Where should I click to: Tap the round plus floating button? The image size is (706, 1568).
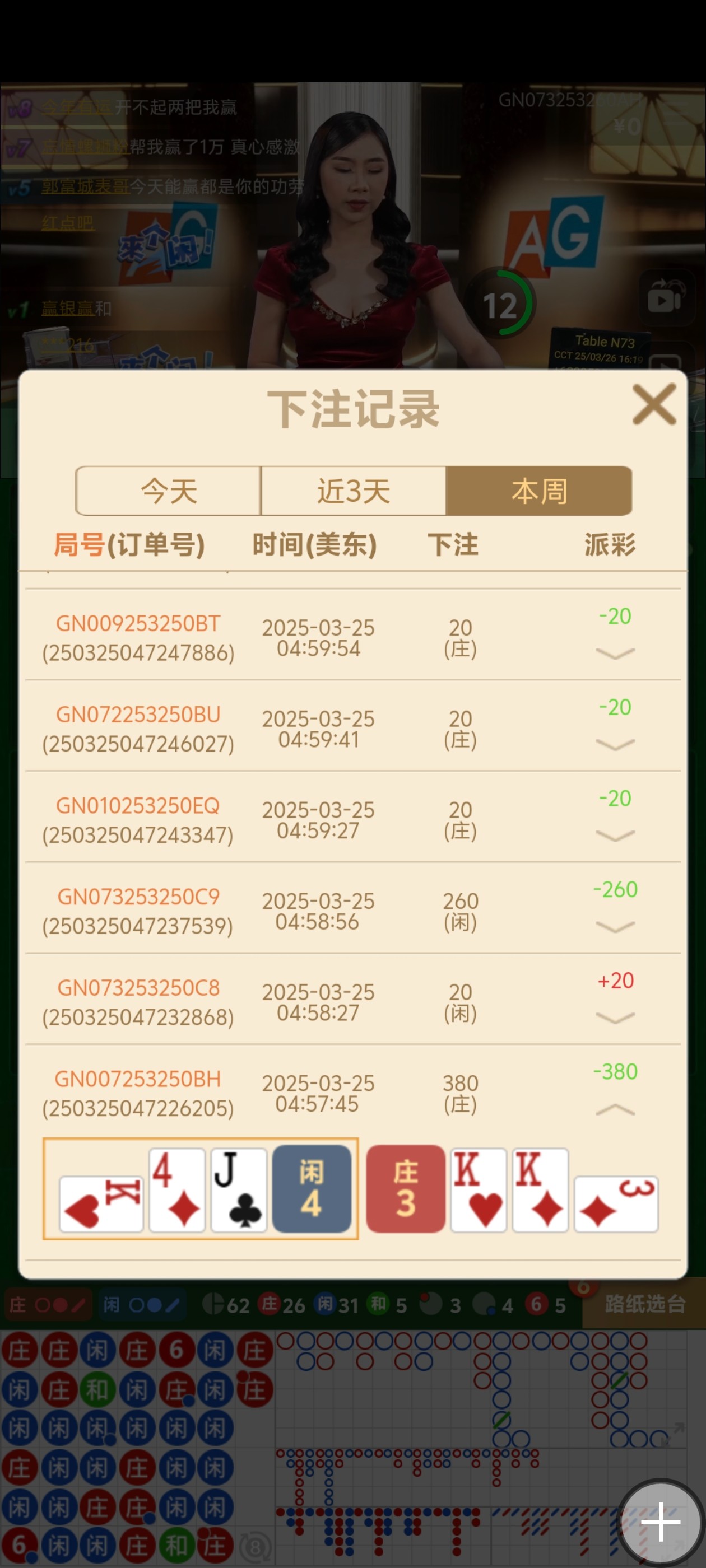click(x=660, y=1522)
